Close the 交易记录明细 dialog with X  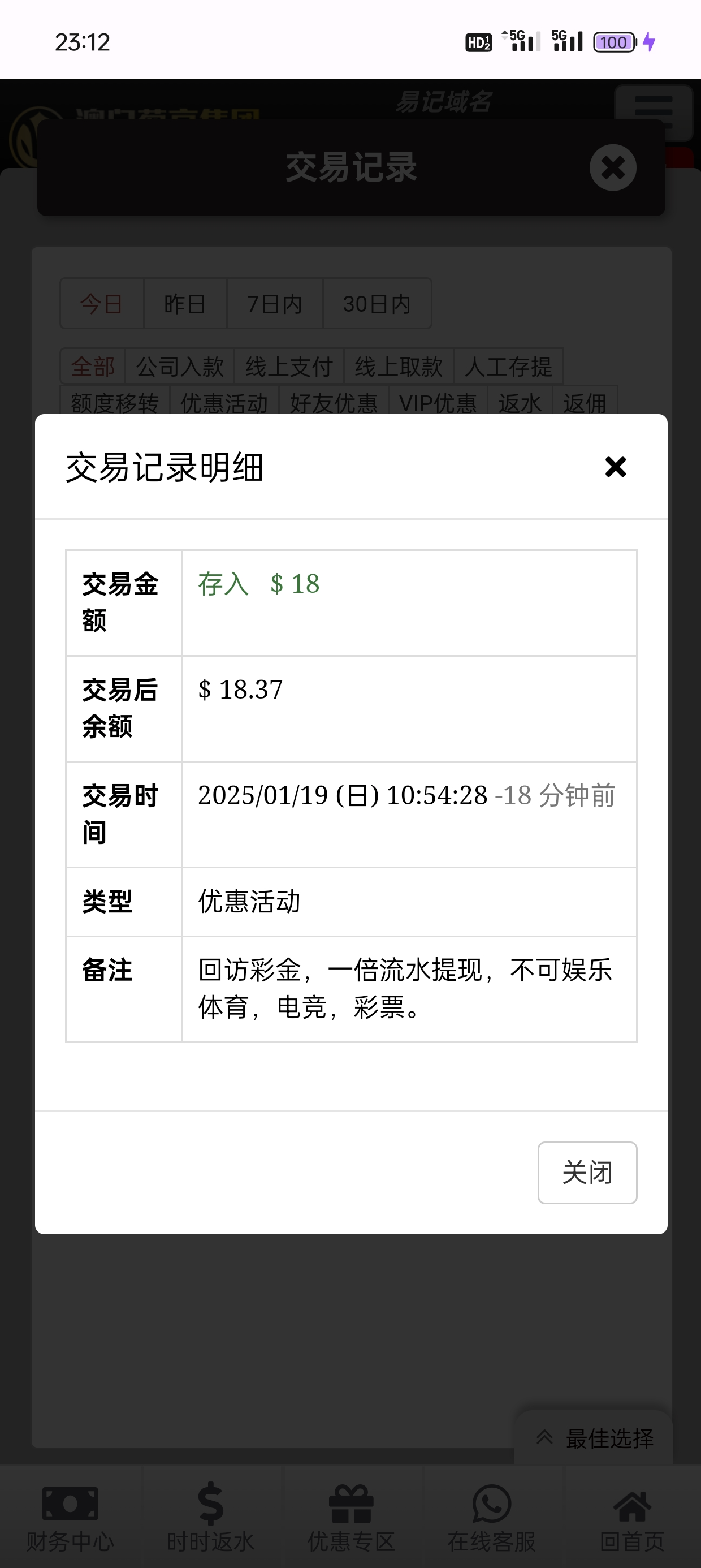615,467
